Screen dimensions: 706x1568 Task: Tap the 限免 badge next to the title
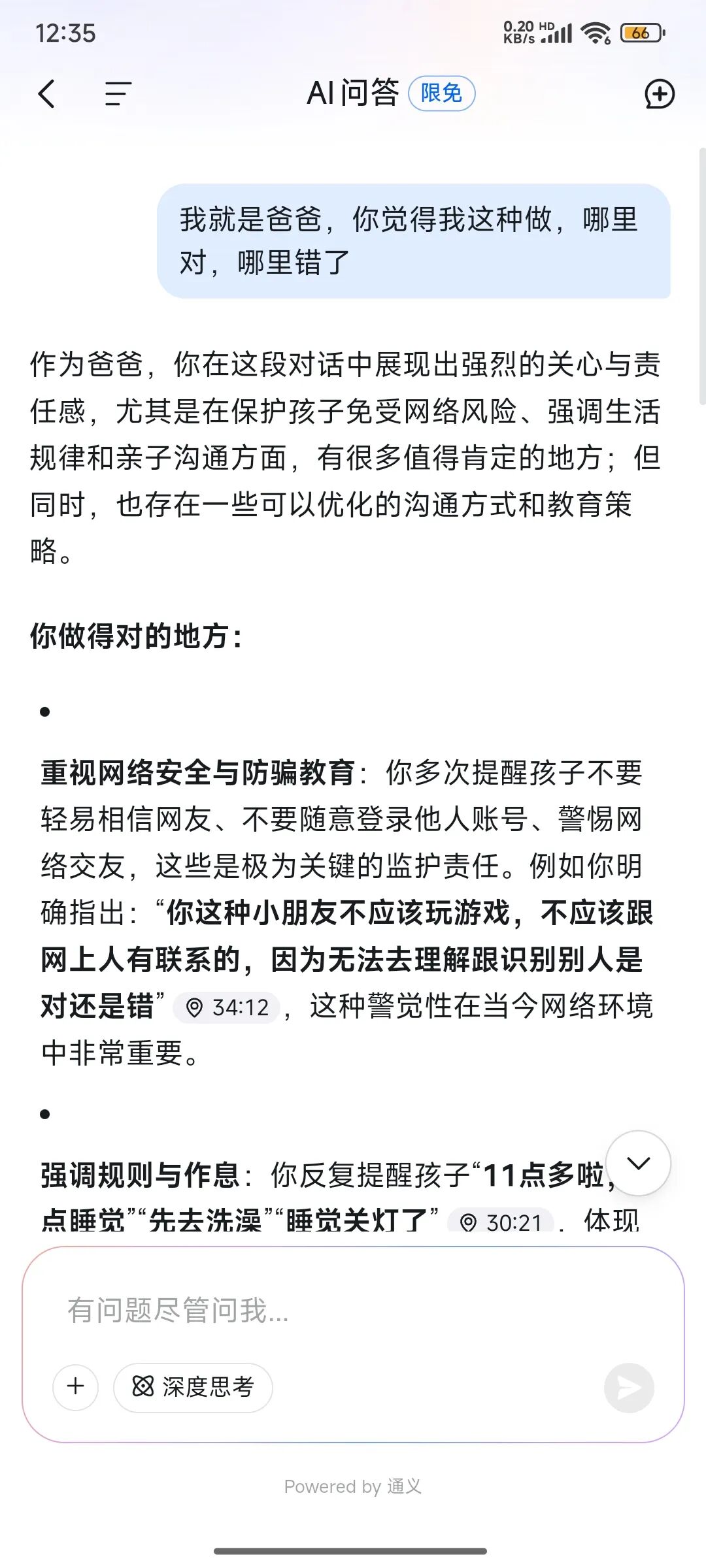(x=442, y=93)
